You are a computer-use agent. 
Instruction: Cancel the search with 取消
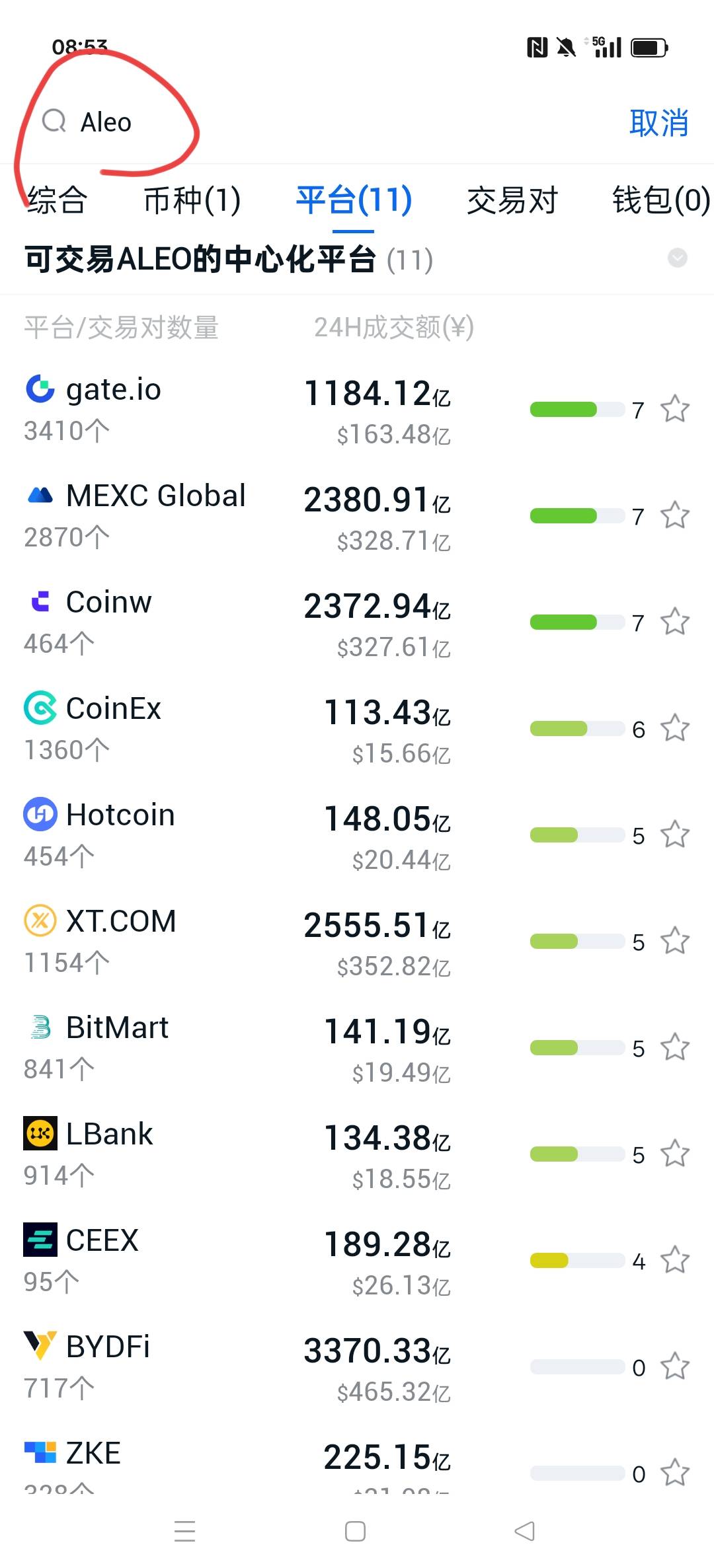pos(658,123)
